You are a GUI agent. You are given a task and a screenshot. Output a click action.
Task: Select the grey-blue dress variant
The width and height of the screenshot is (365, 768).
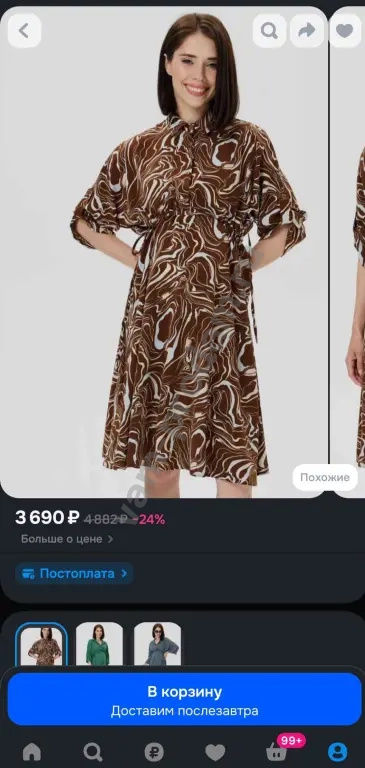157,645
